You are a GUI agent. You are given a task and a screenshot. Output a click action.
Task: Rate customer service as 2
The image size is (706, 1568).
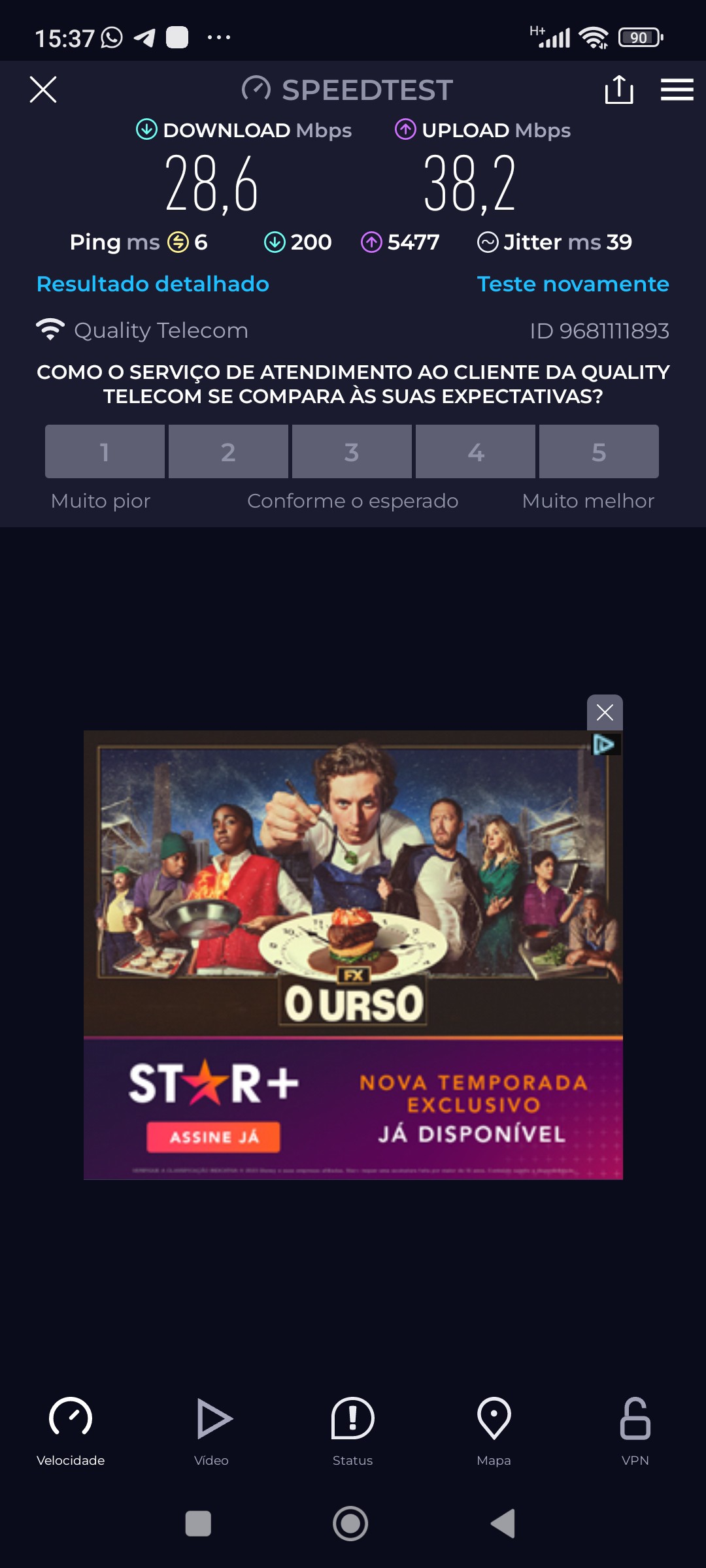[228, 451]
